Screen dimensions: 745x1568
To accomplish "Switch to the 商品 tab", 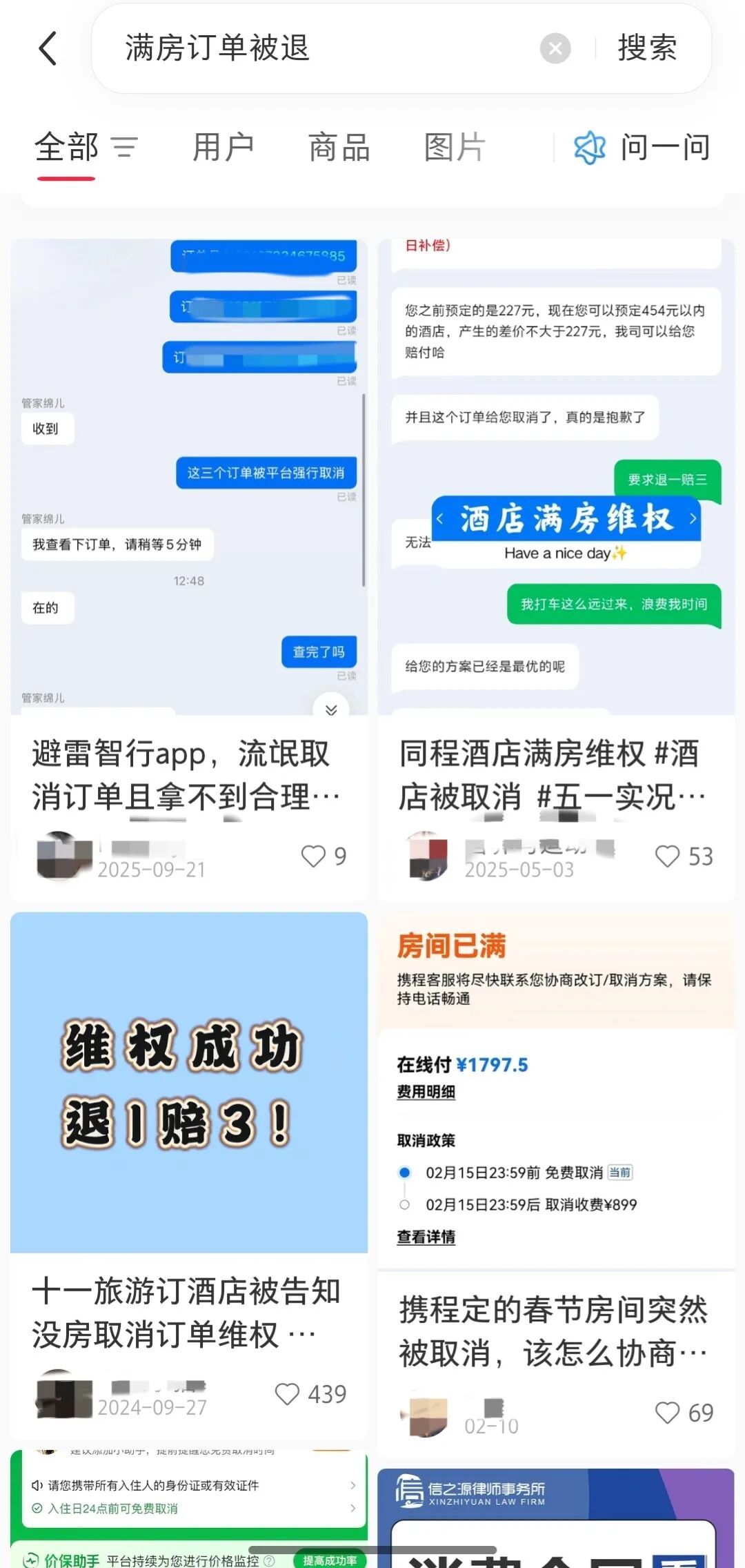I will 339,147.
